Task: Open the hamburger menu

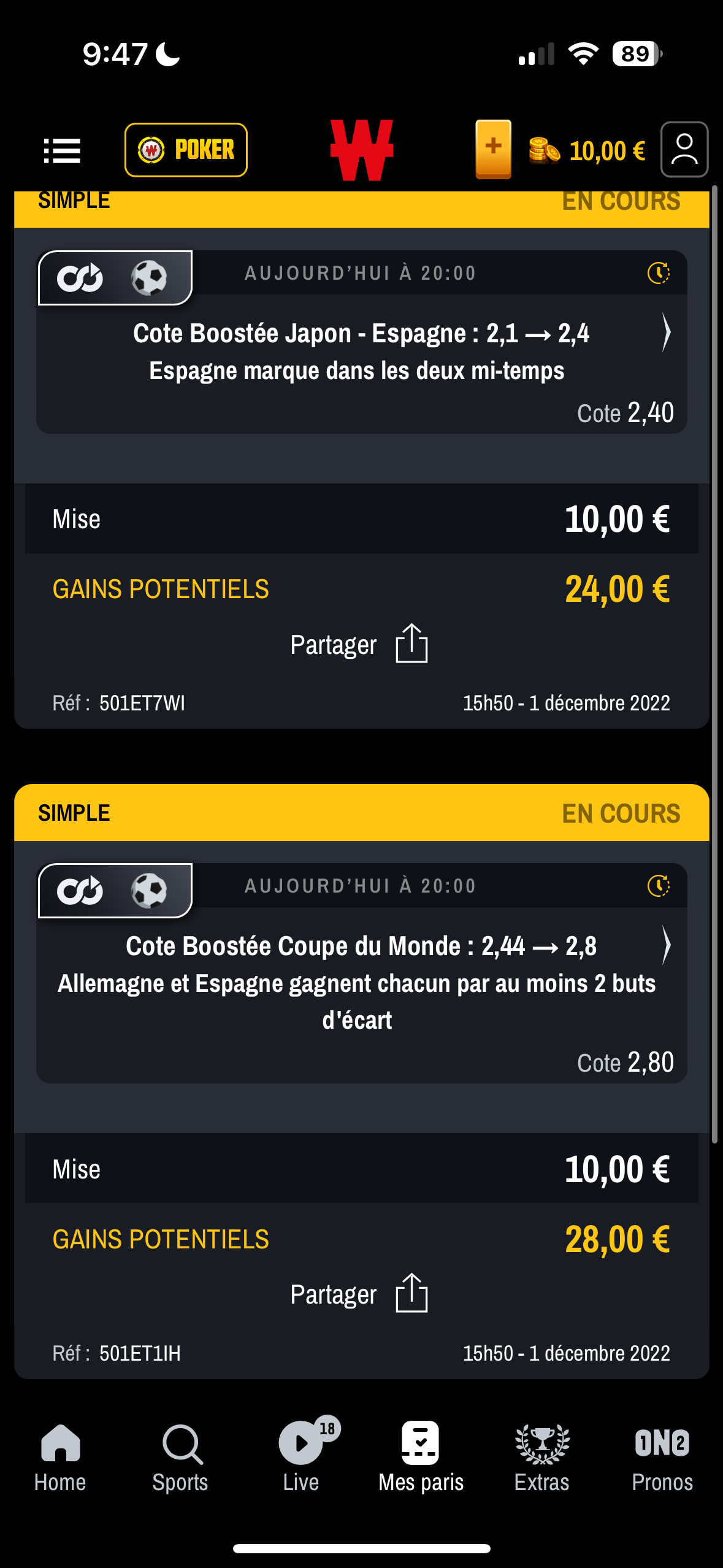Action: (x=62, y=151)
